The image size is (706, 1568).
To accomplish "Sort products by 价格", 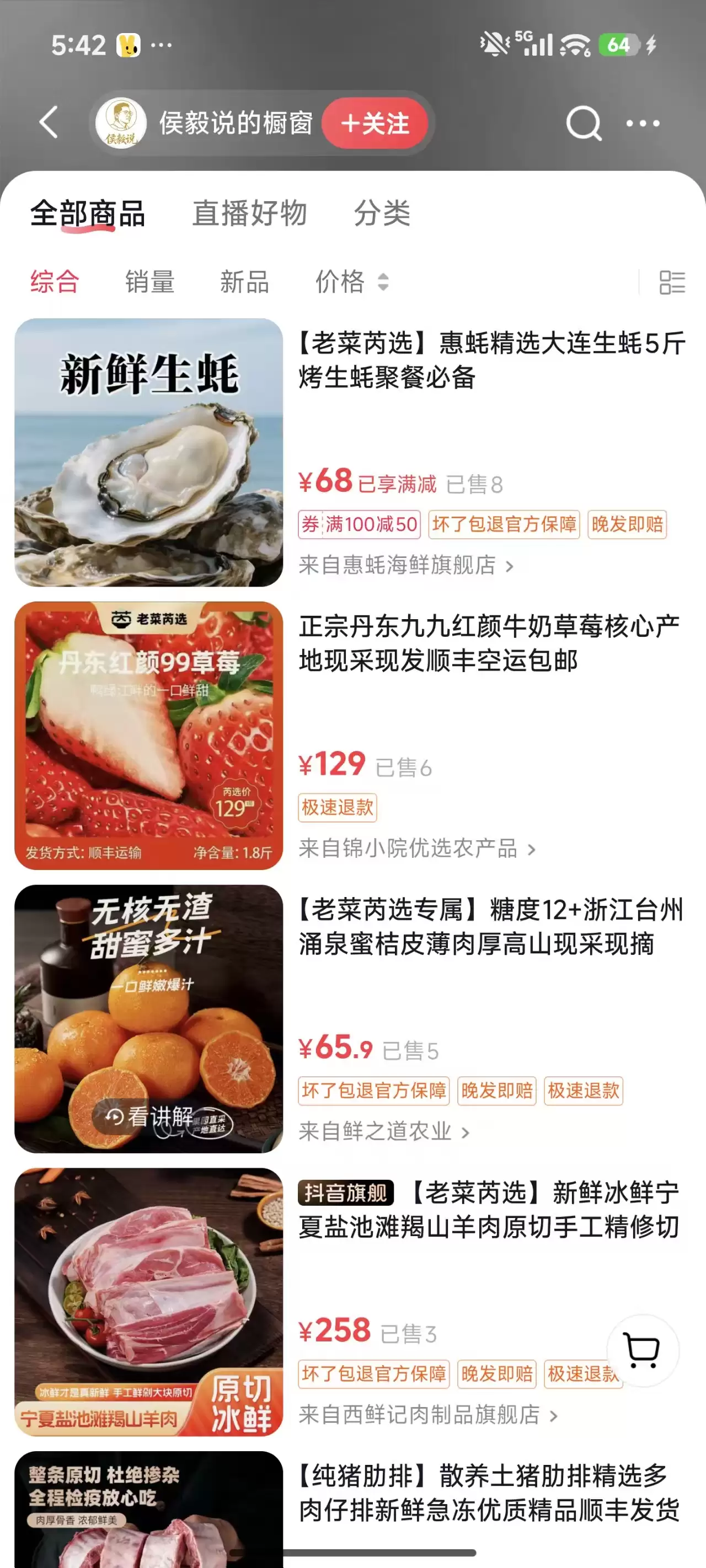I will tap(351, 282).
